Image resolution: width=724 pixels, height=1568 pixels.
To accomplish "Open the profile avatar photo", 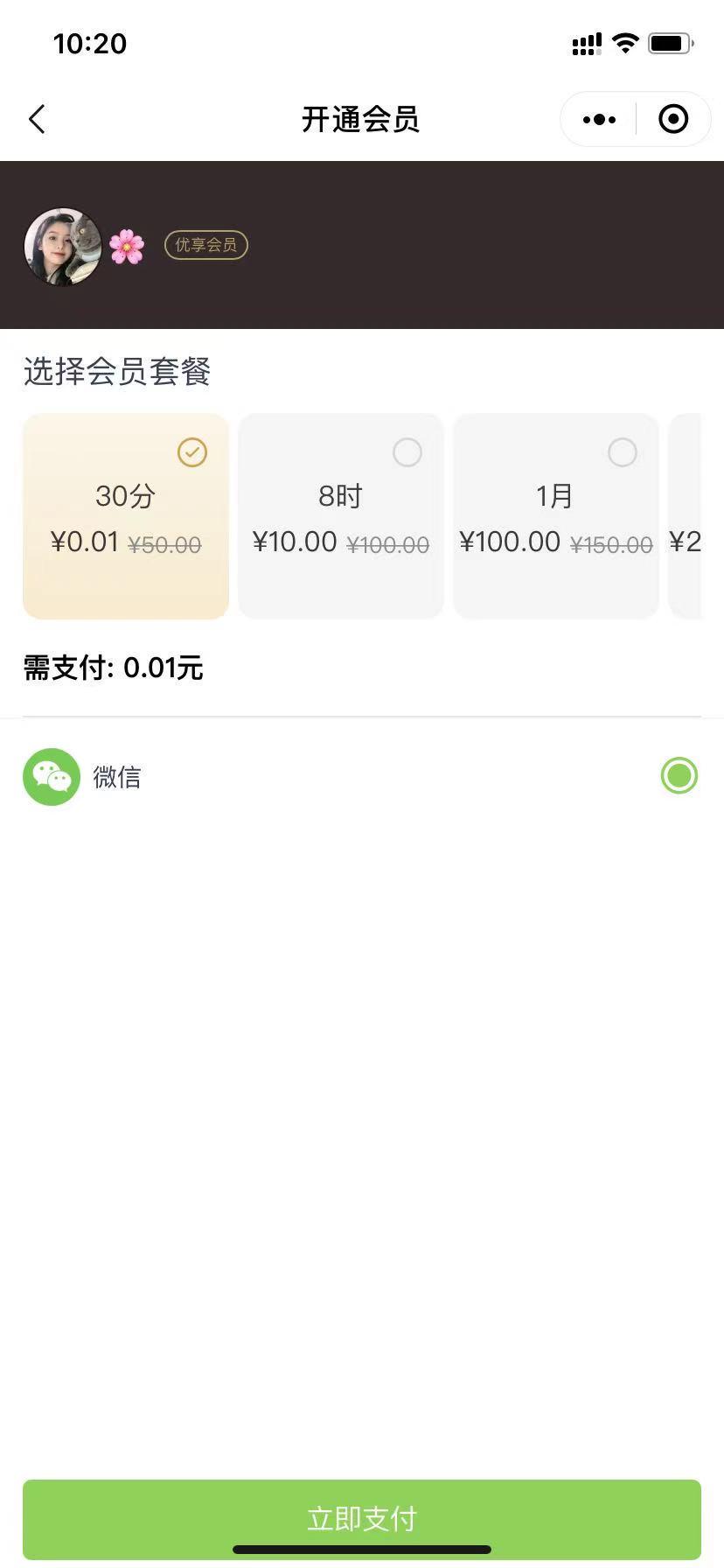I will pos(63,246).
